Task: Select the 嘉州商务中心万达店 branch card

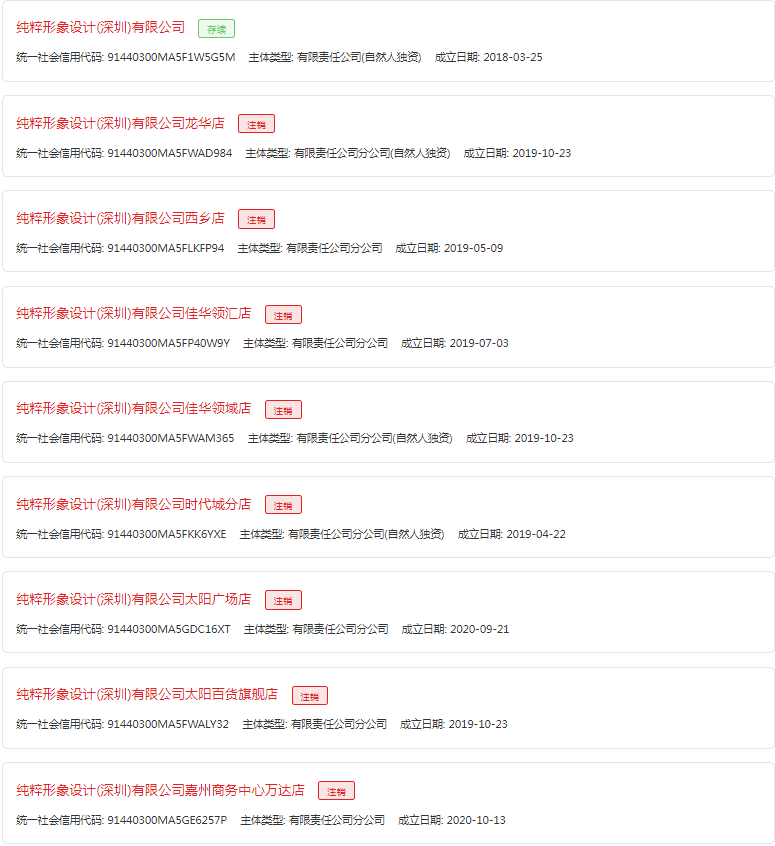Action: [x=160, y=790]
